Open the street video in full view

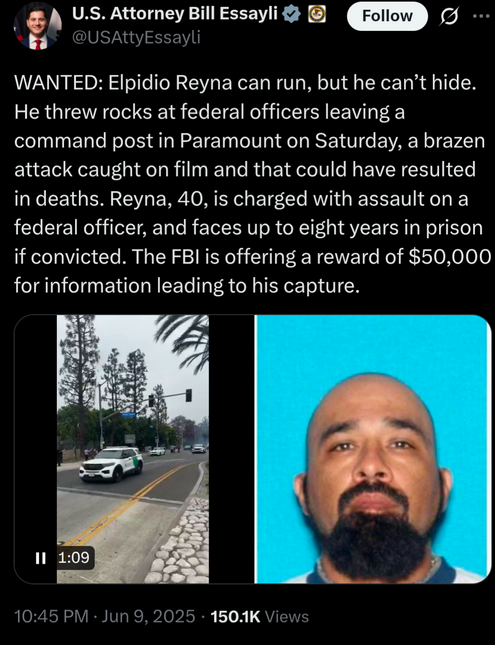[133, 449]
